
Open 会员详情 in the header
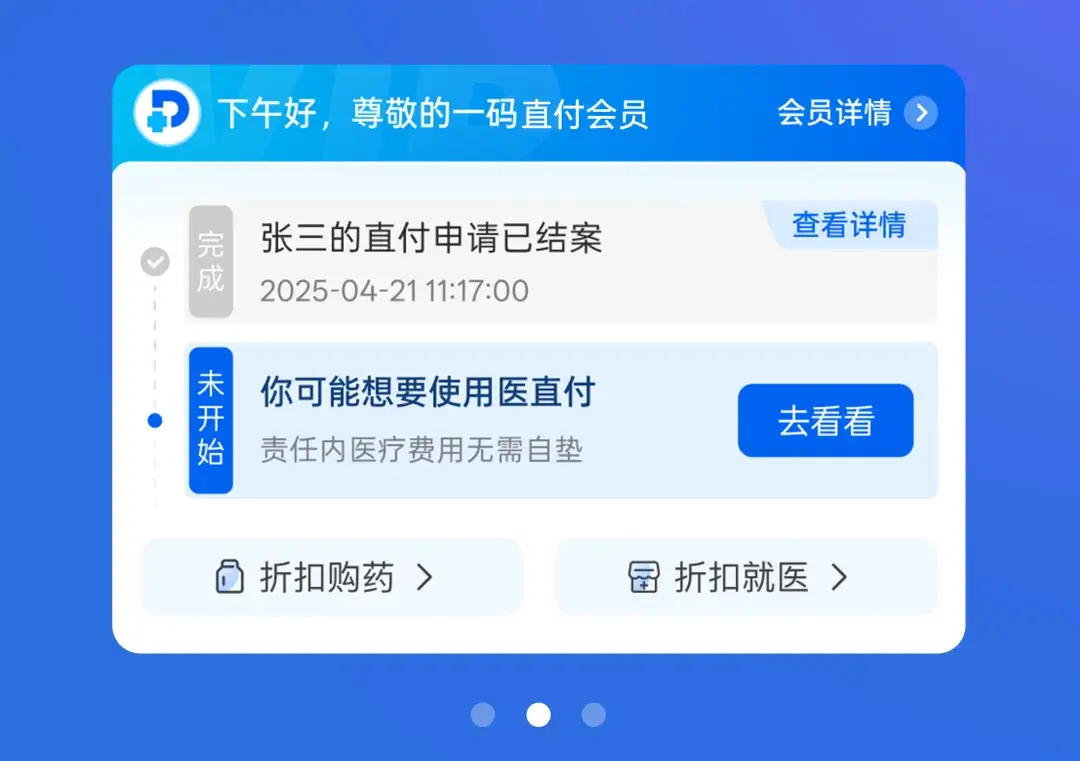(x=857, y=113)
